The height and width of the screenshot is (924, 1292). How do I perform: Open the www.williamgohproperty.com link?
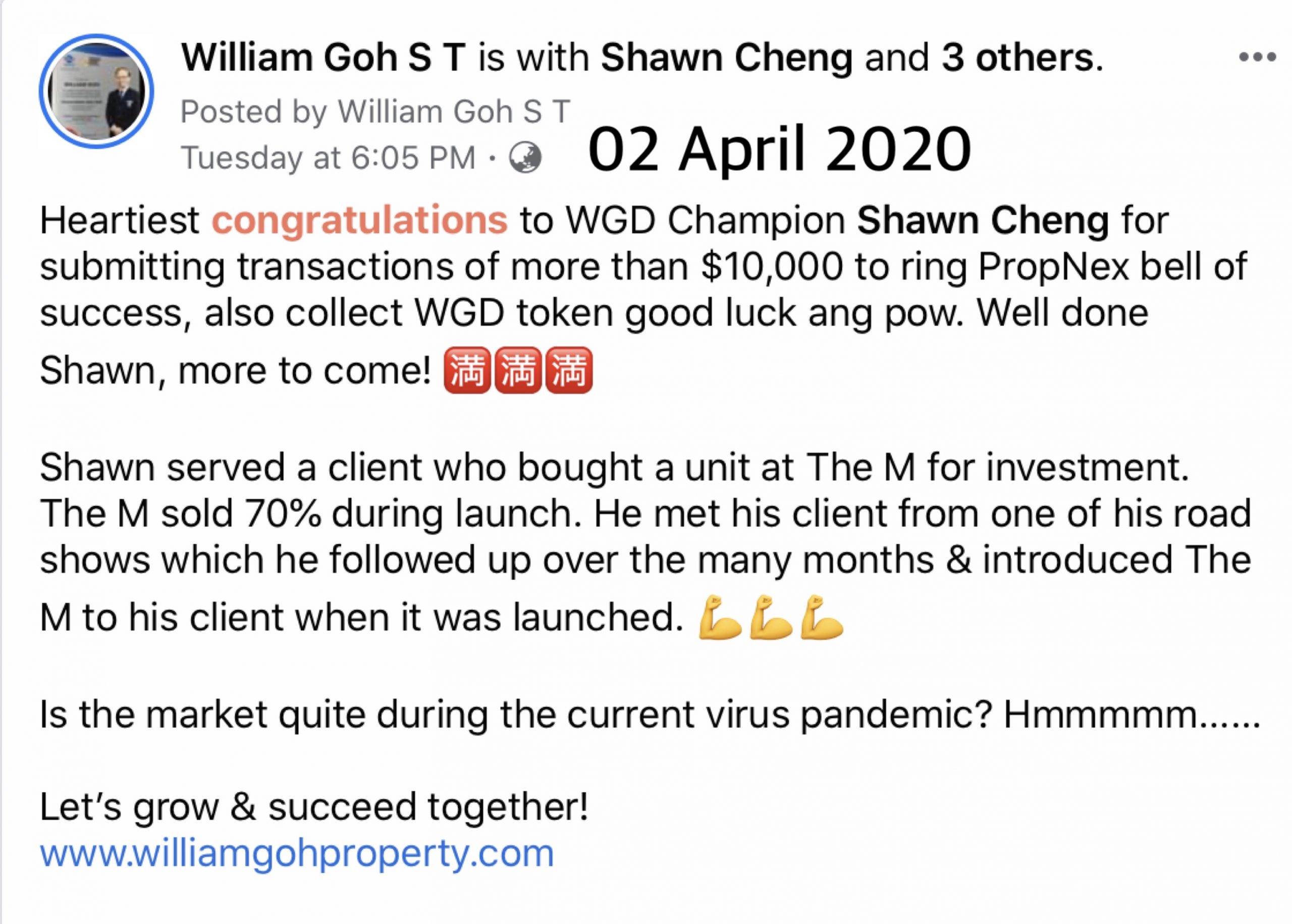[296, 853]
